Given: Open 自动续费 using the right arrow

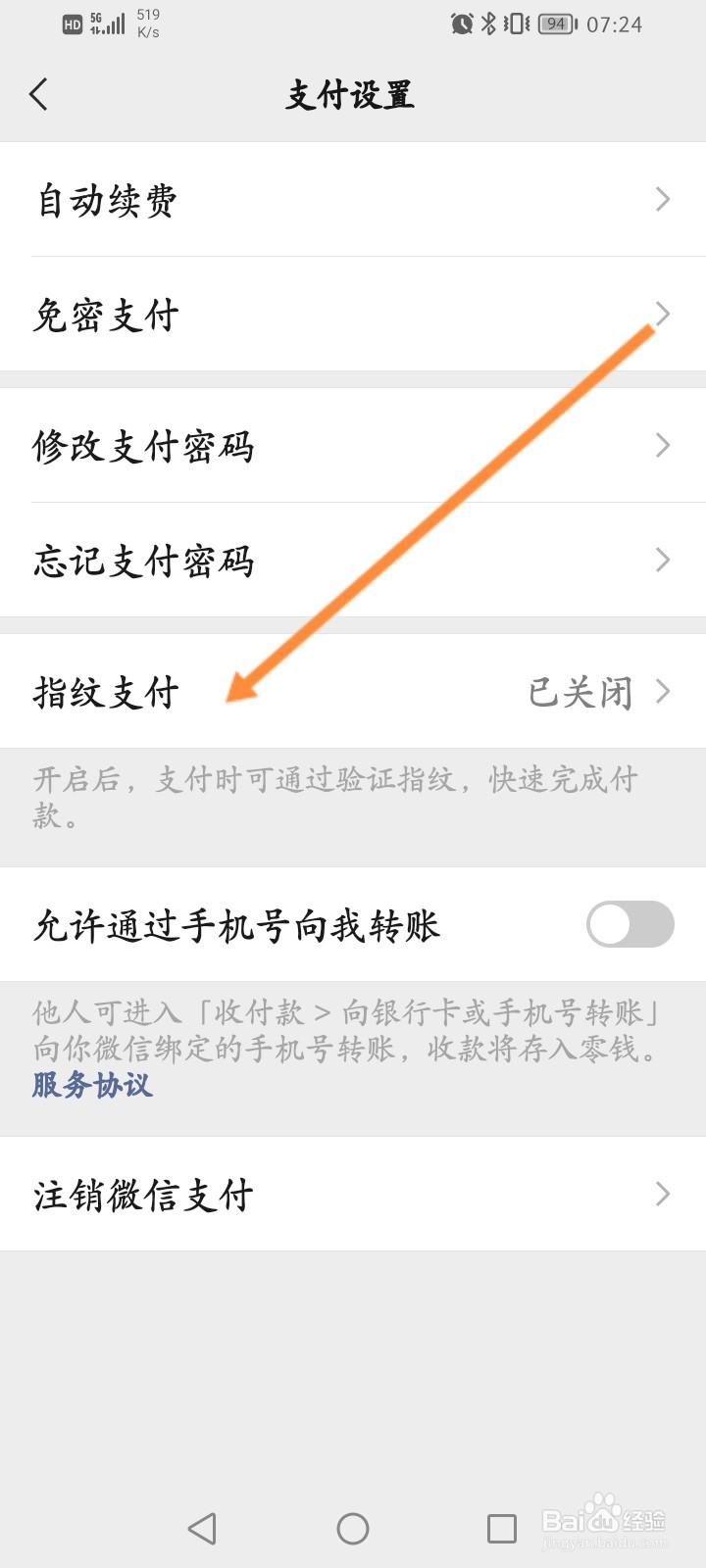Looking at the screenshot, I should [x=662, y=199].
